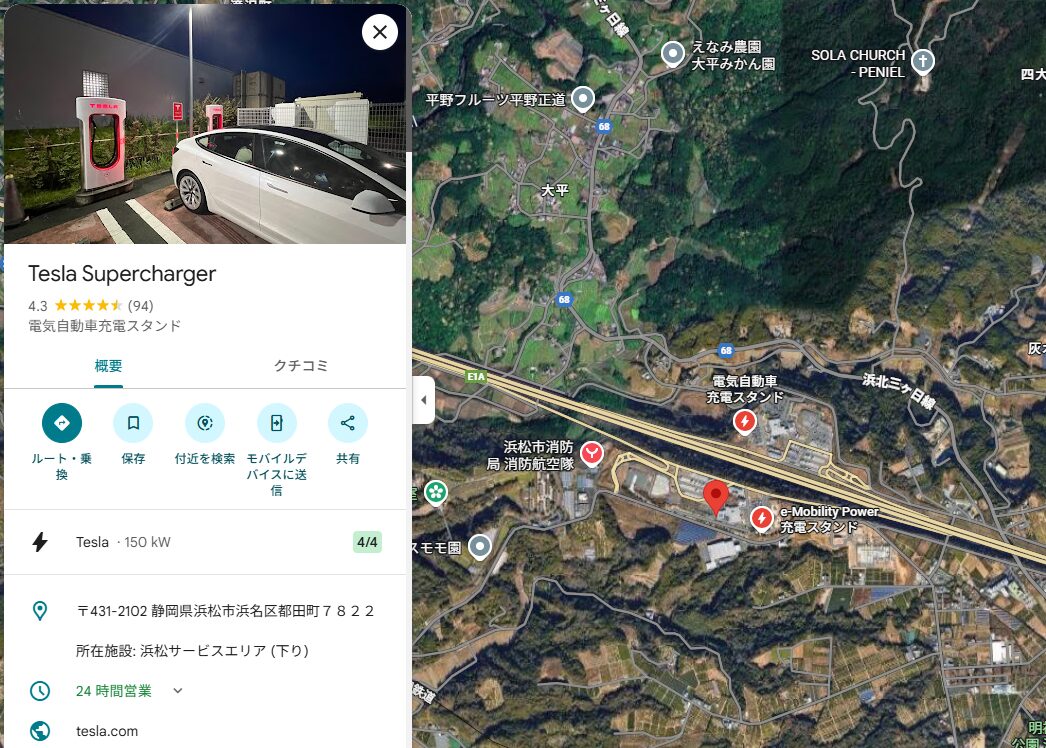Share this place via 共有
Image resolution: width=1046 pixels, height=748 pixels.
(x=348, y=424)
